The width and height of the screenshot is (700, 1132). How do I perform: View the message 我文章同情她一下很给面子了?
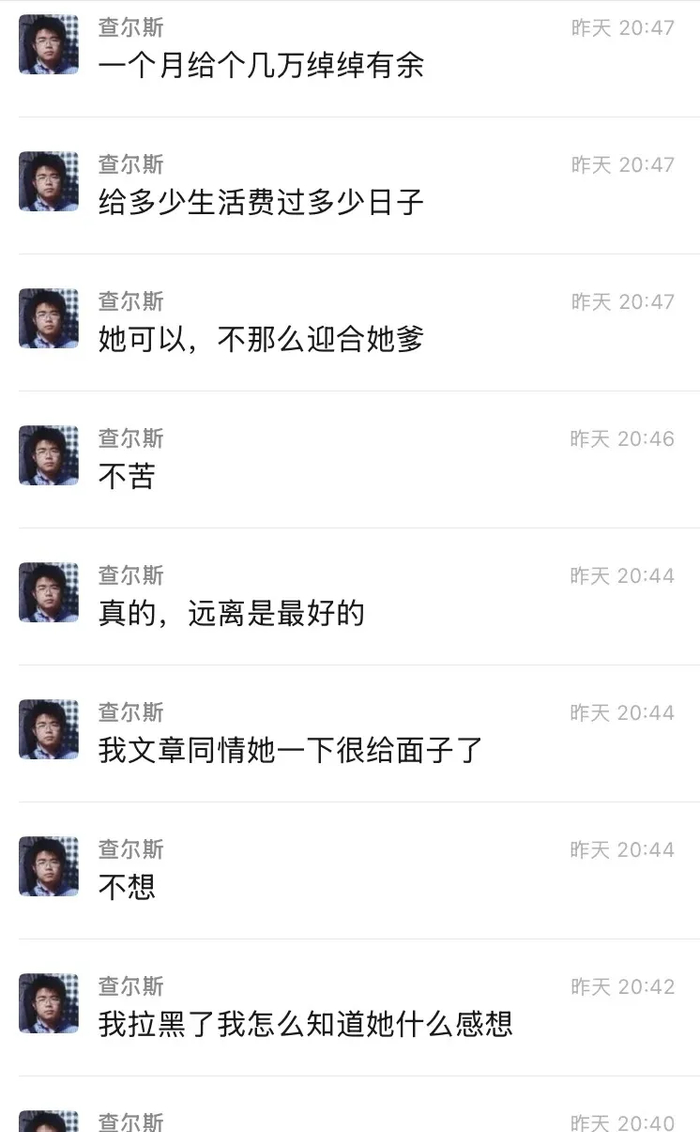(x=290, y=751)
